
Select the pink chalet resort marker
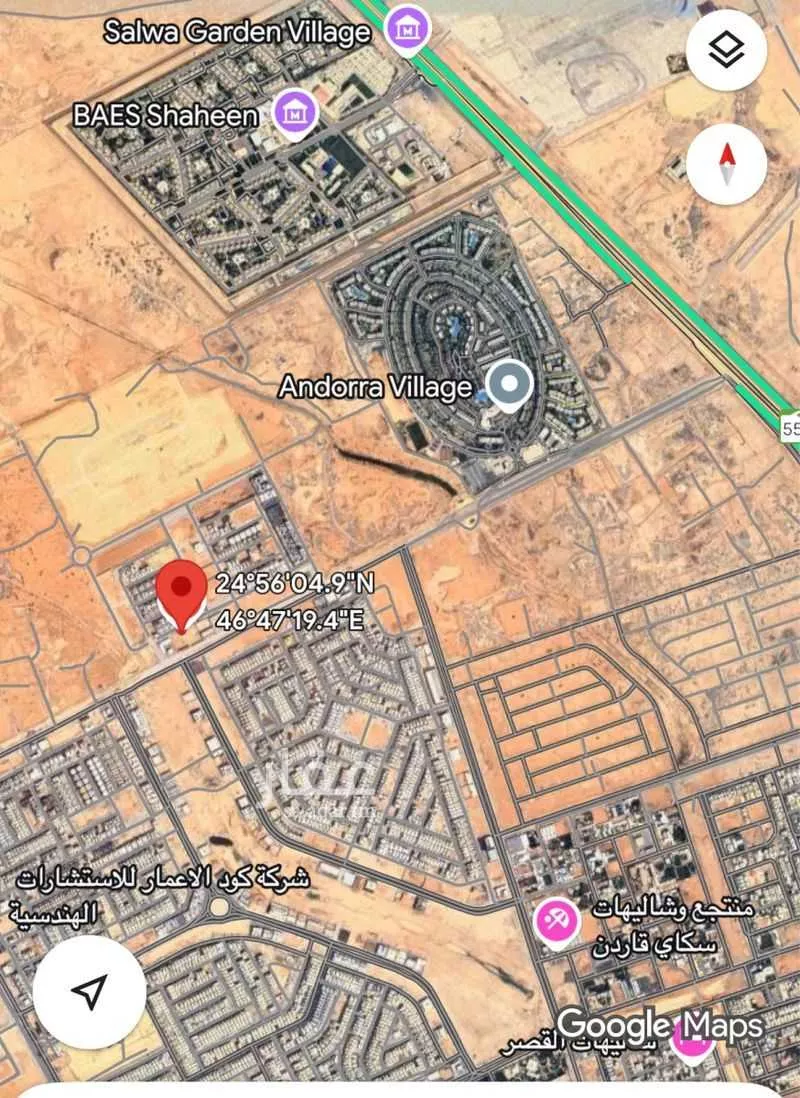556,916
